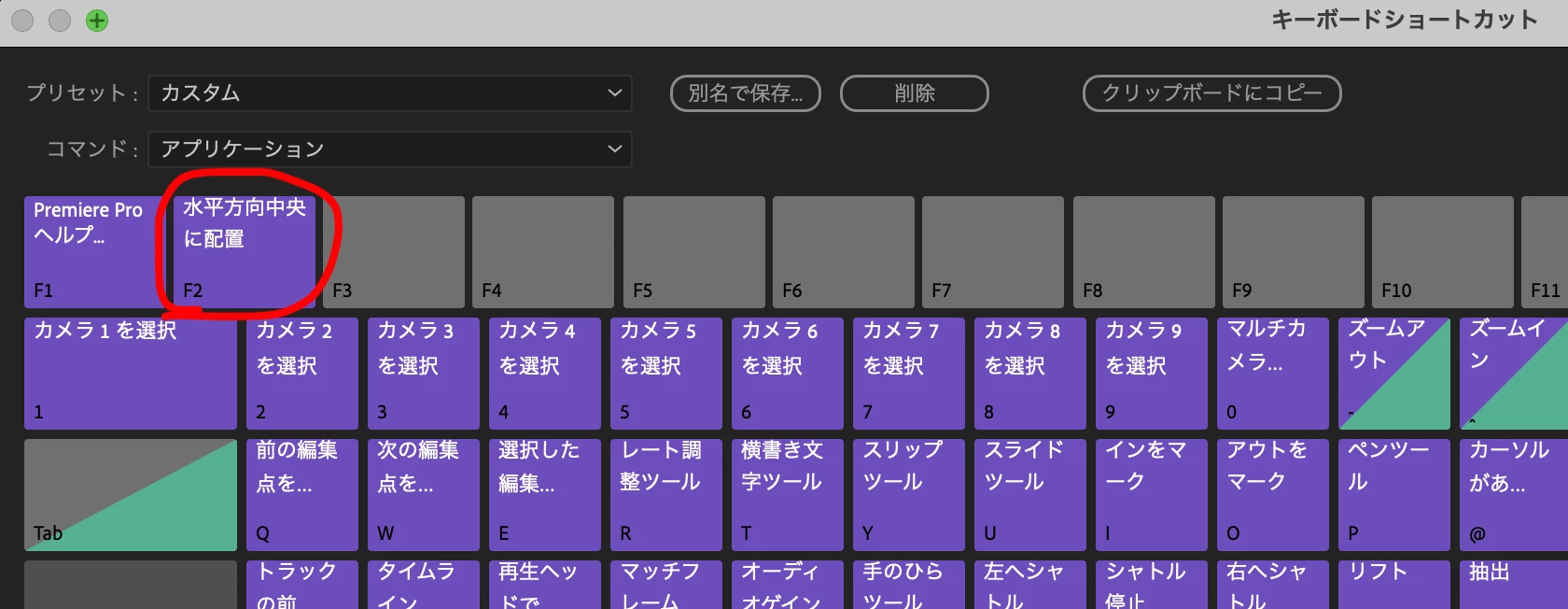Select the F1 Premiere Pro ヘルプ key
1568x609 pixels.
[91, 252]
